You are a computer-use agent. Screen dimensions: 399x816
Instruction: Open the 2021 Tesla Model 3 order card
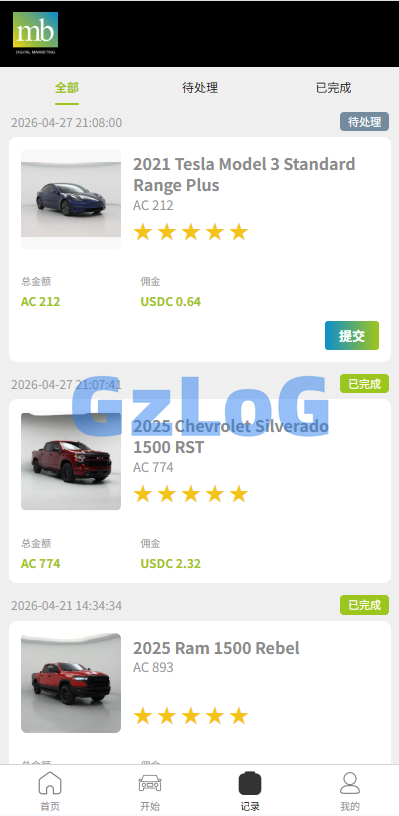point(200,249)
